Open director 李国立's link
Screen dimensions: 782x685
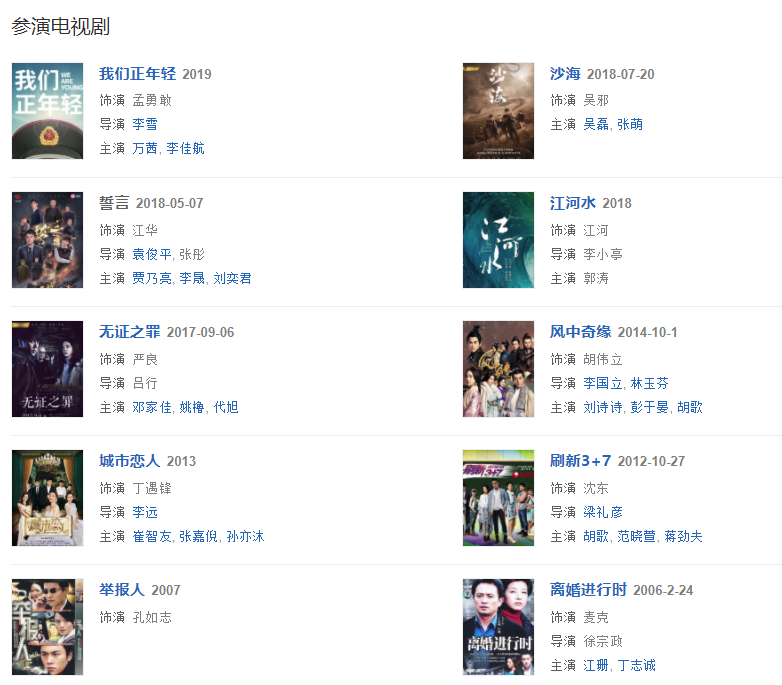click(x=603, y=383)
